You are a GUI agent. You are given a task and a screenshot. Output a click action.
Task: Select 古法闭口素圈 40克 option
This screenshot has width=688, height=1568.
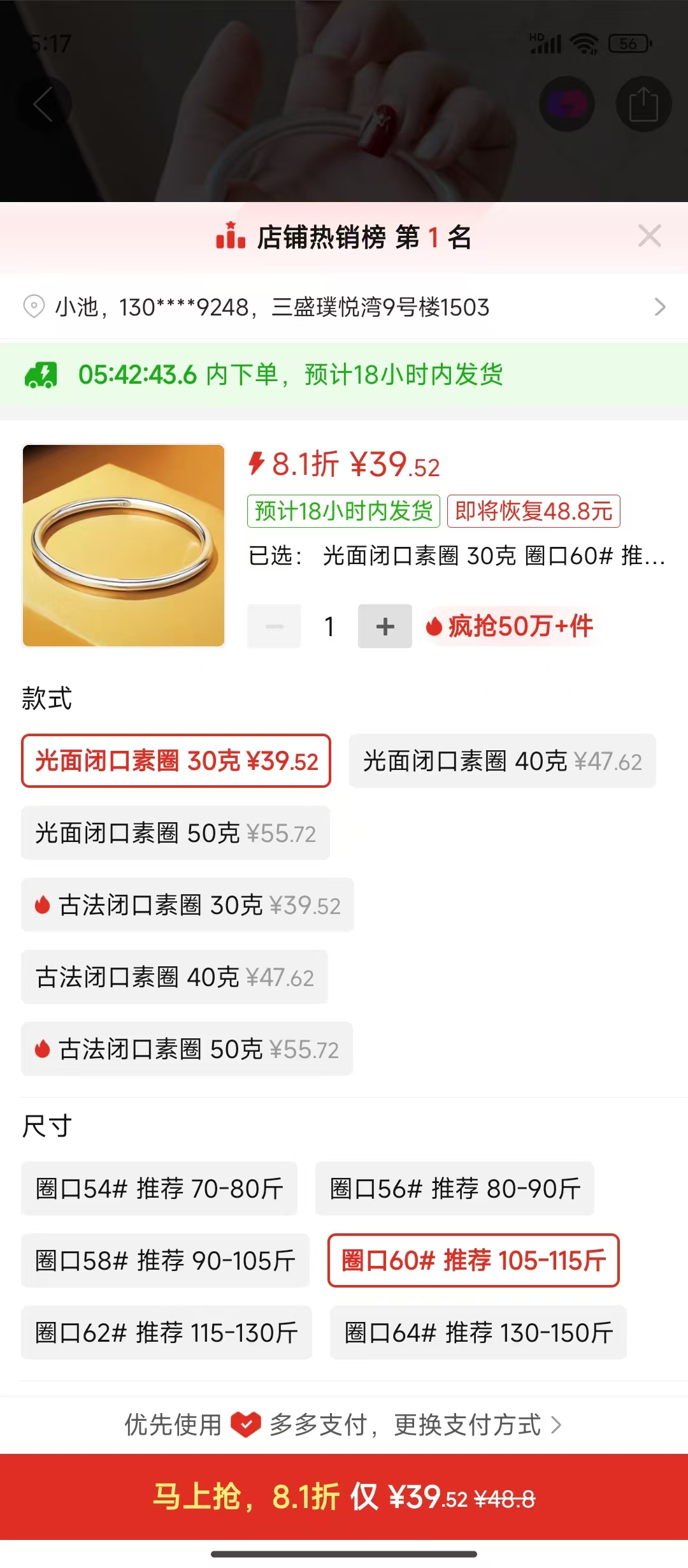coord(175,977)
